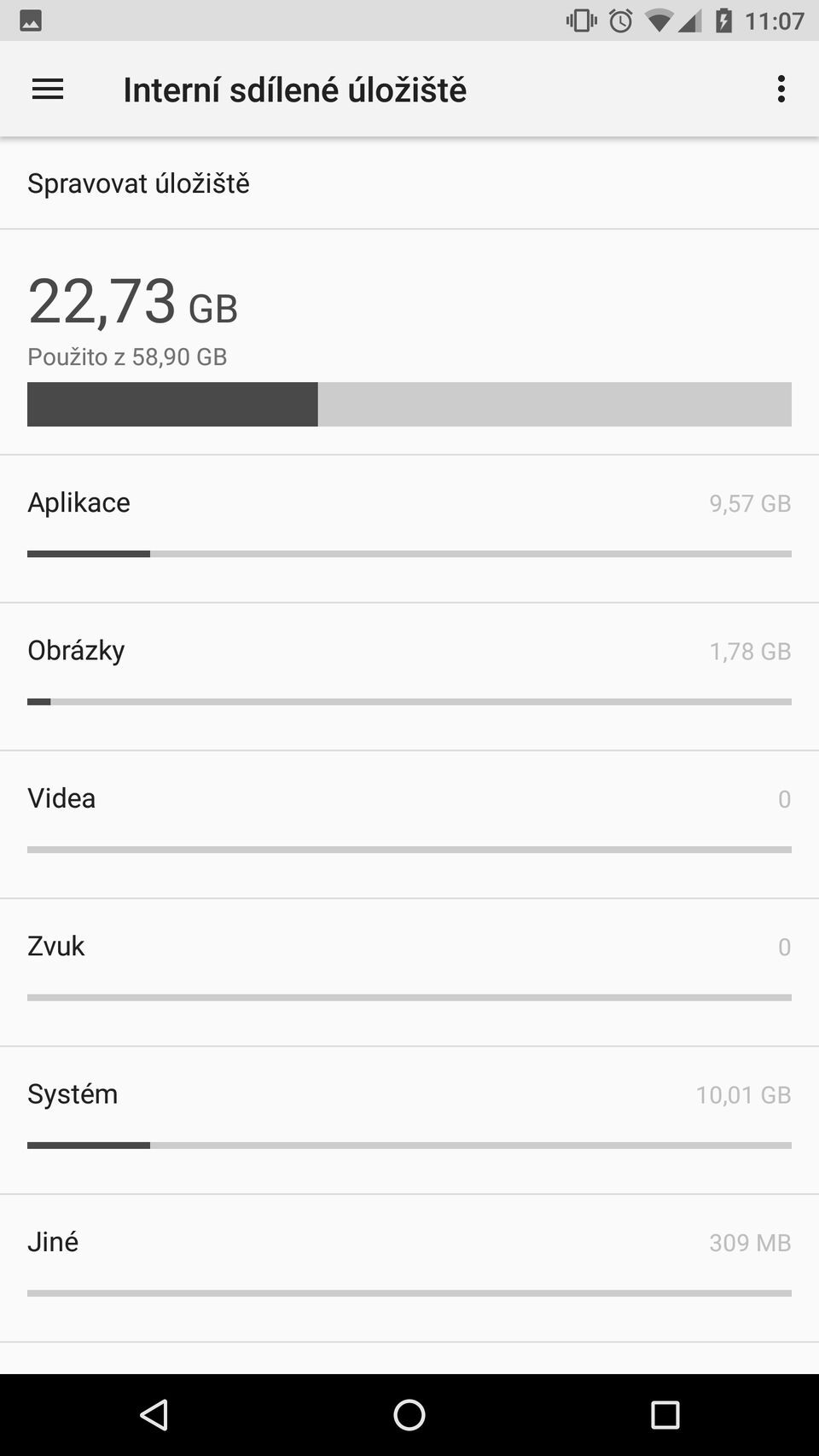Open the hamburger navigation drawer
The image size is (819, 1456).
48,90
